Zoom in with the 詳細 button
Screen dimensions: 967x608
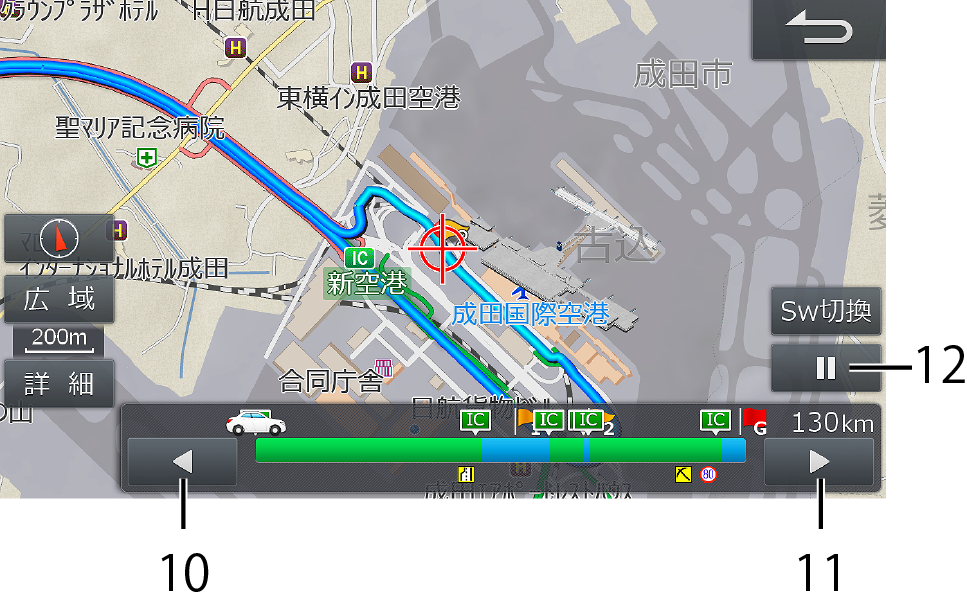59,384
